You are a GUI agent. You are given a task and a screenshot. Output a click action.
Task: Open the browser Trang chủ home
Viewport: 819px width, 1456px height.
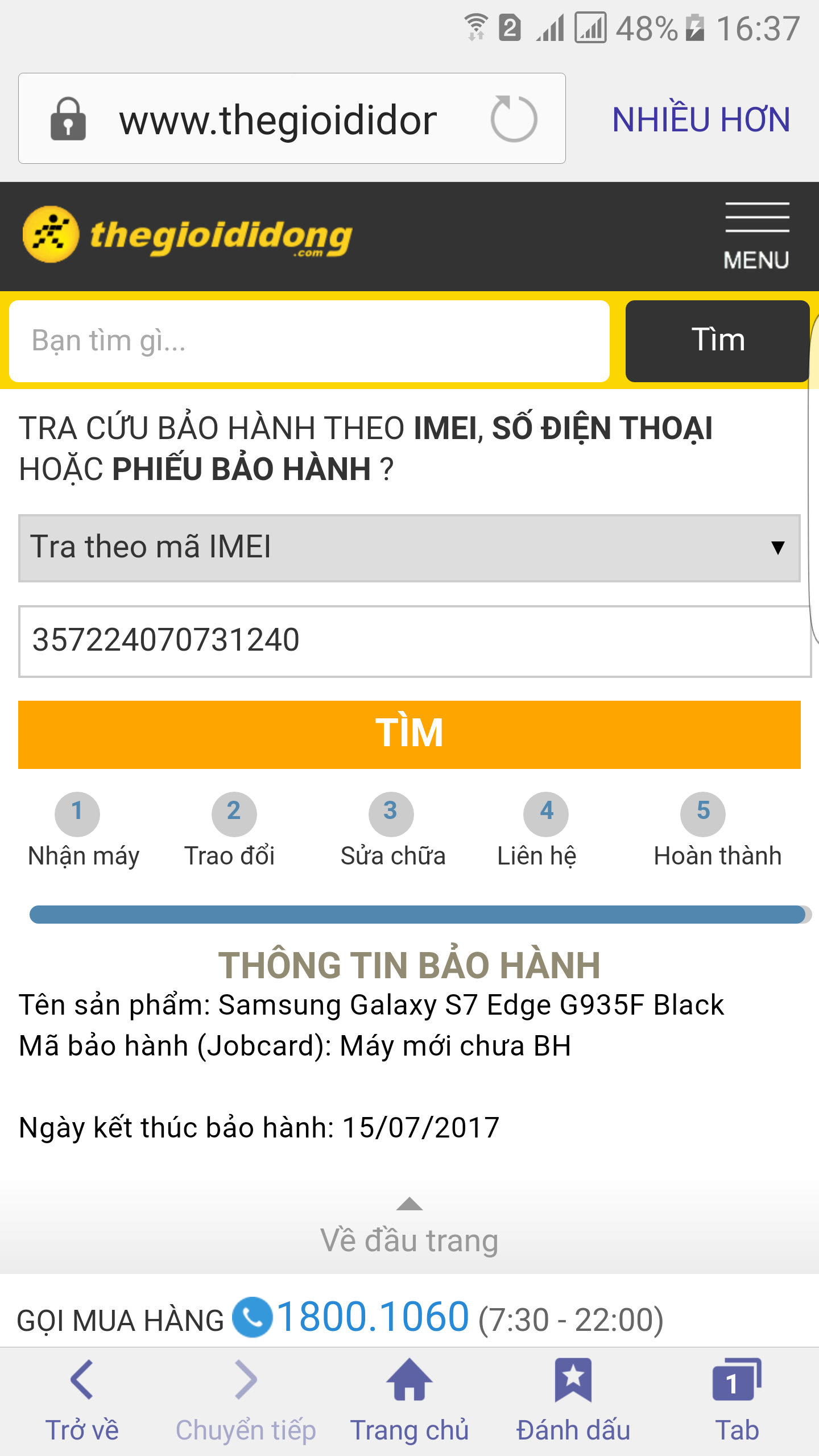click(x=409, y=1402)
